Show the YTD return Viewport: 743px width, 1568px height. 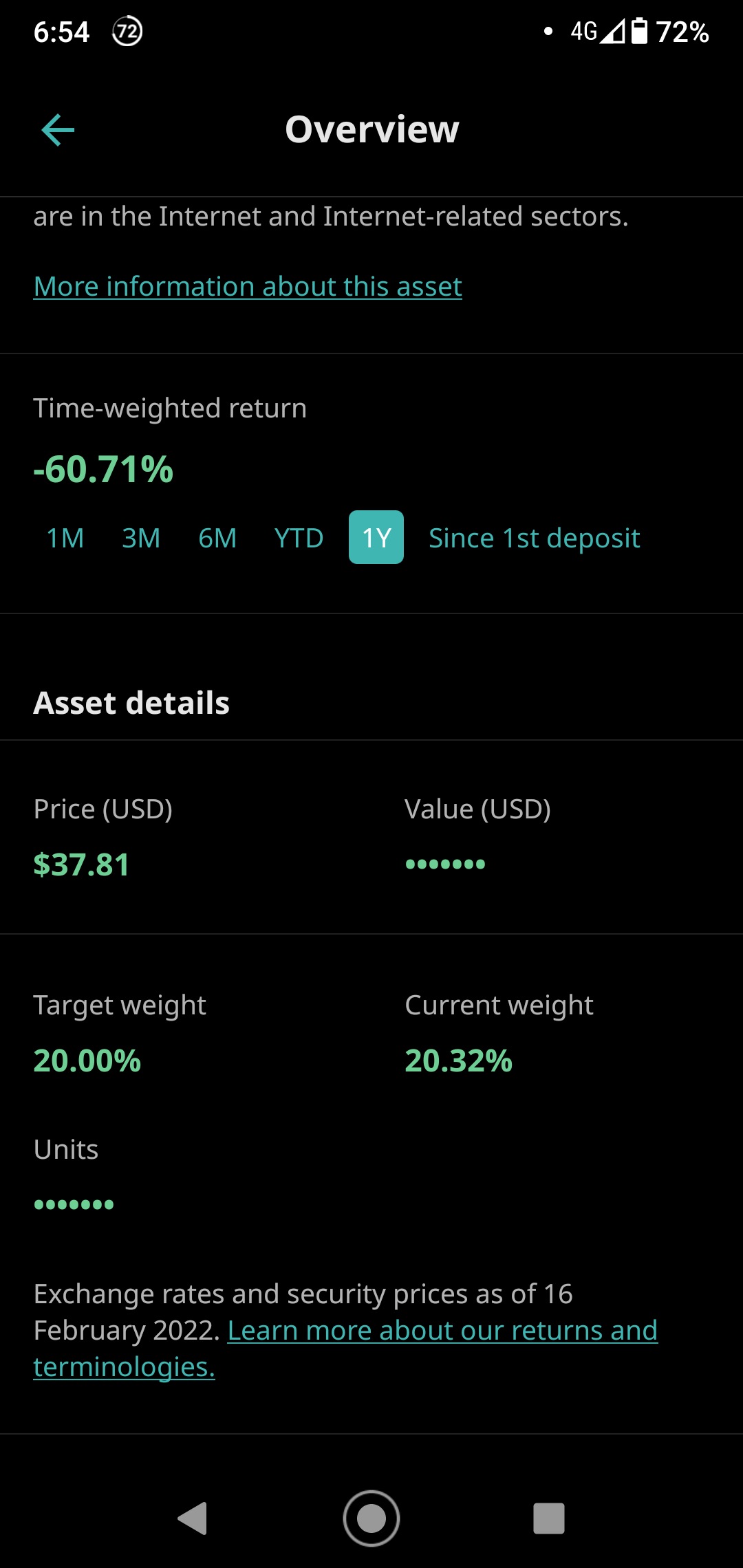click(299, 538)
